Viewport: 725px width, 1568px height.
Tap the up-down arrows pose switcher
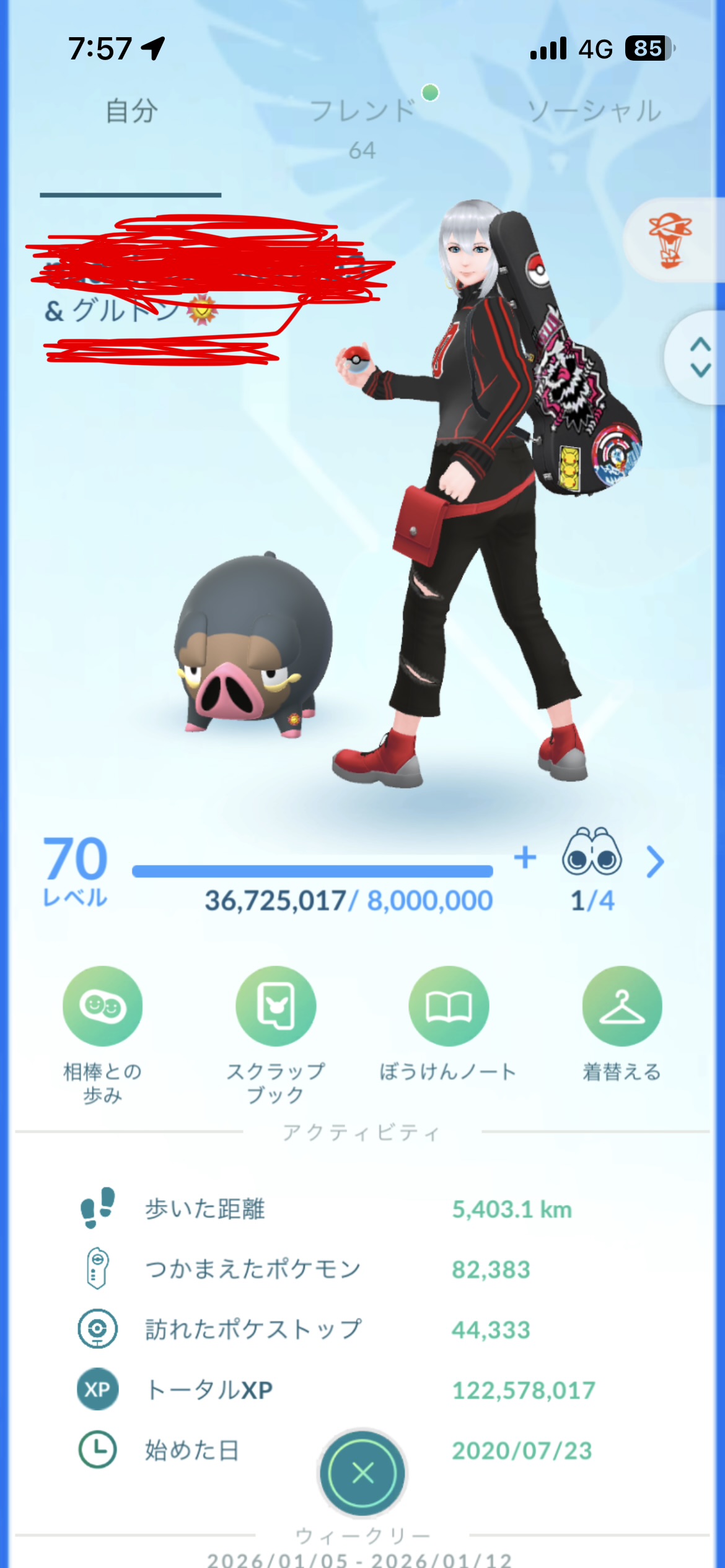click(700, 357)
